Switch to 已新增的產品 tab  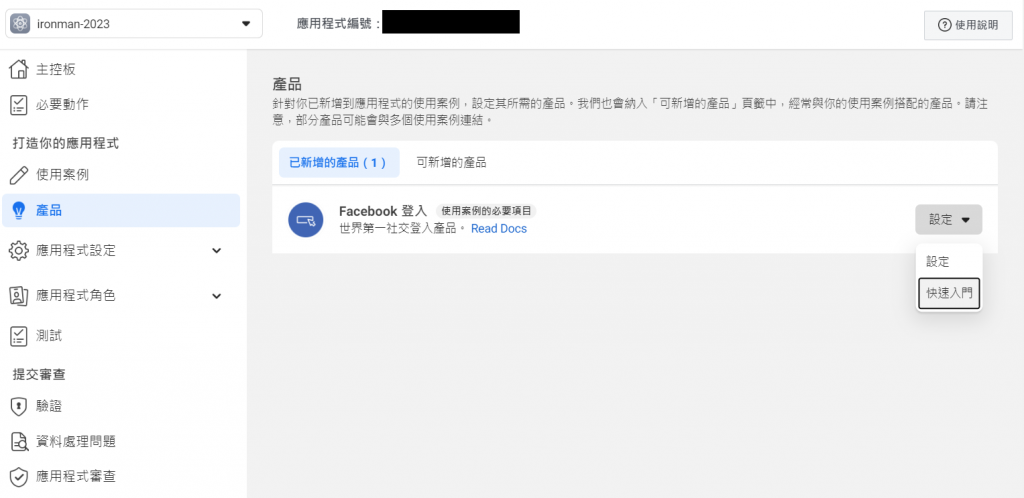(338, 162)
